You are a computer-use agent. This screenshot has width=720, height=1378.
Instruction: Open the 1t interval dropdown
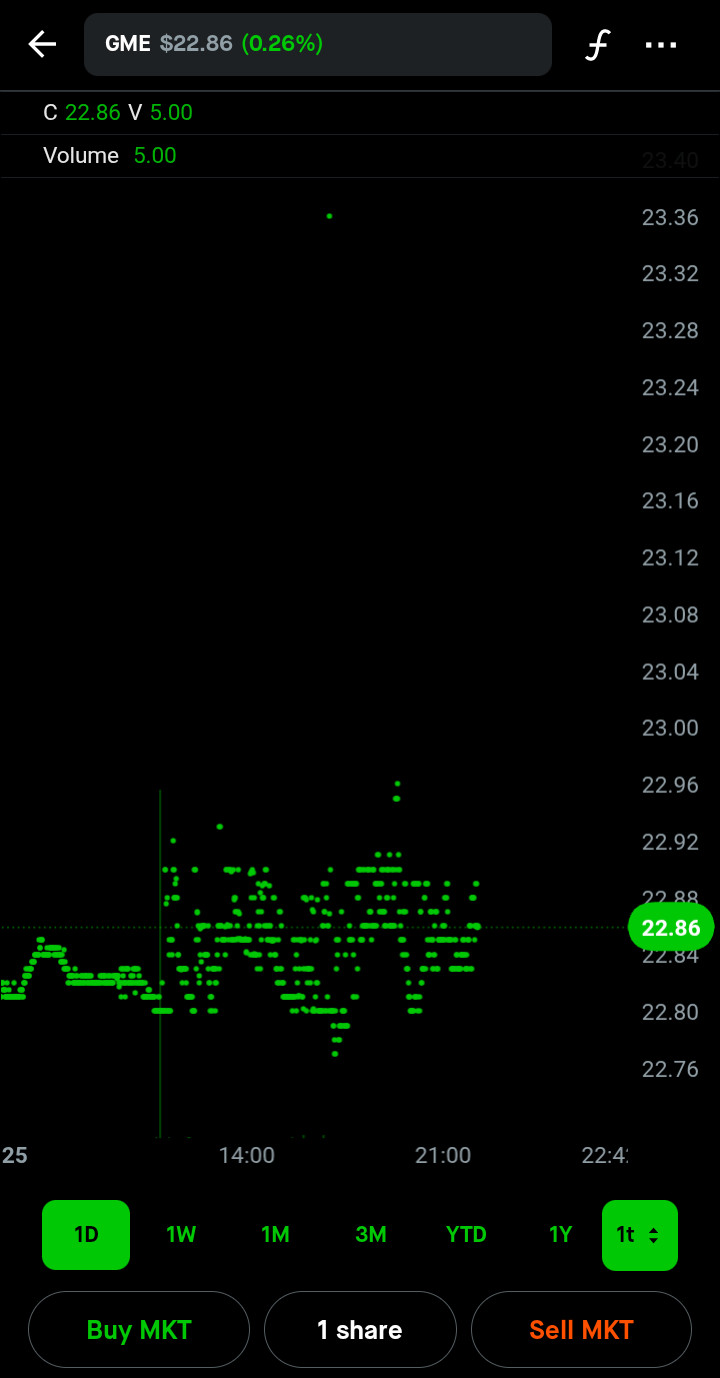point(639,1234)
